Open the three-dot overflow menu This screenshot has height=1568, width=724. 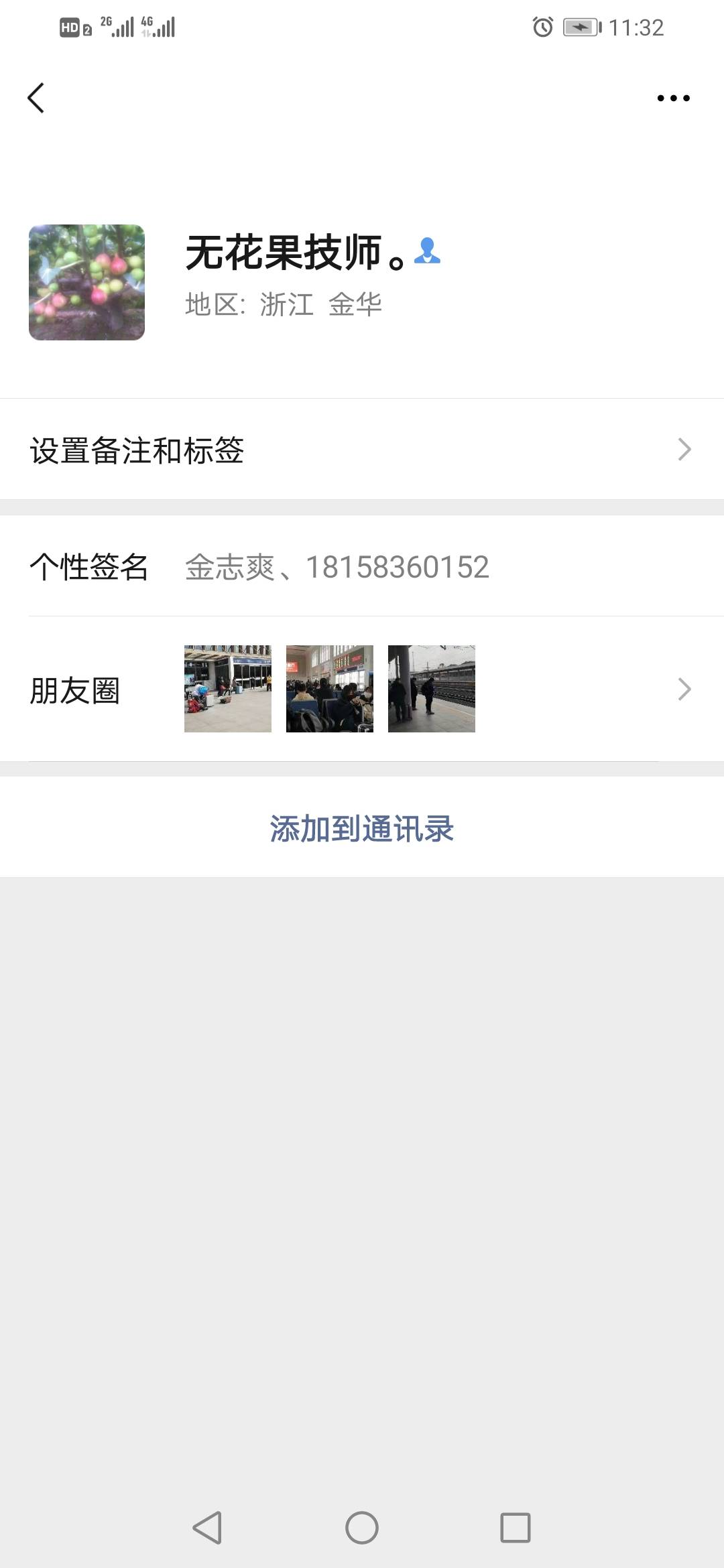673,99
